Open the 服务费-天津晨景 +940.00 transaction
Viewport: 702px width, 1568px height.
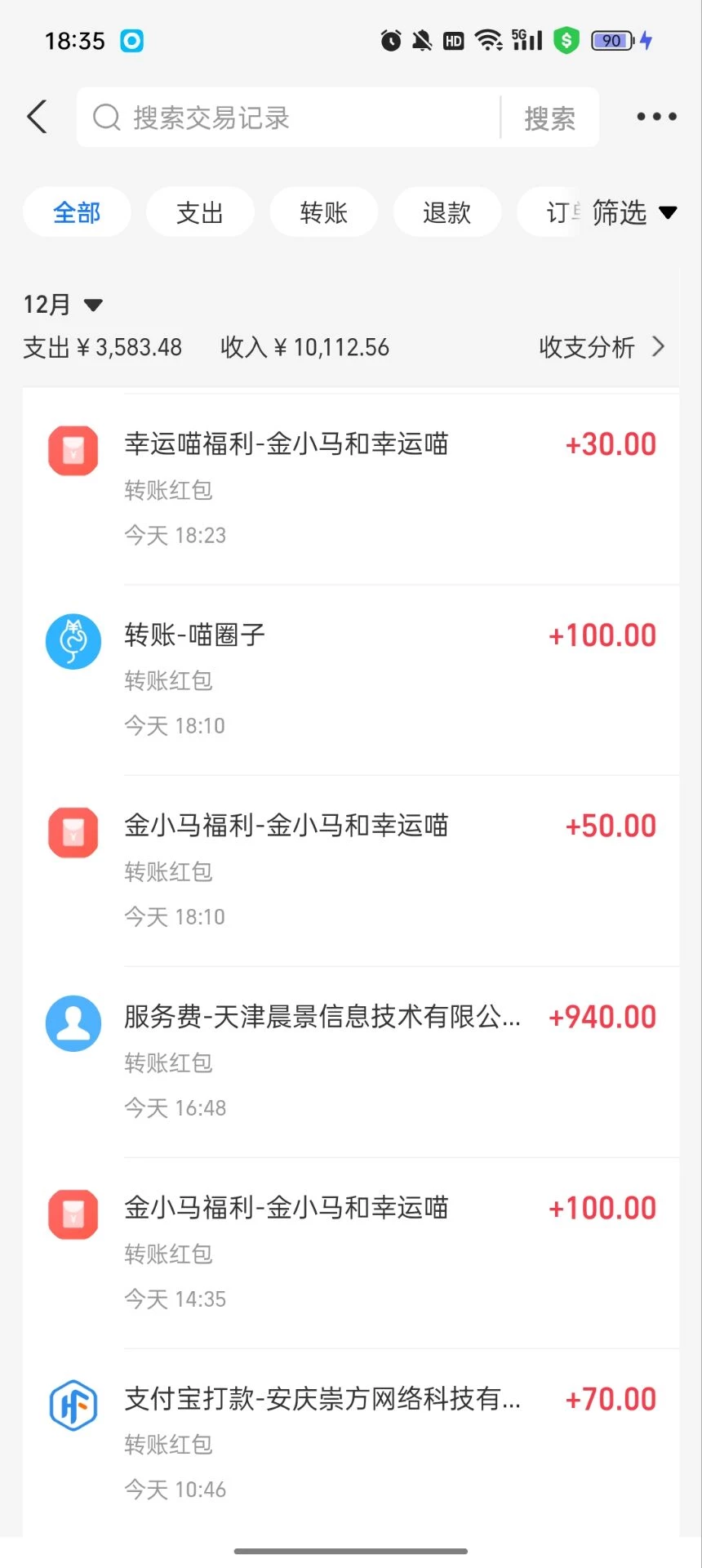[351, 1062]
